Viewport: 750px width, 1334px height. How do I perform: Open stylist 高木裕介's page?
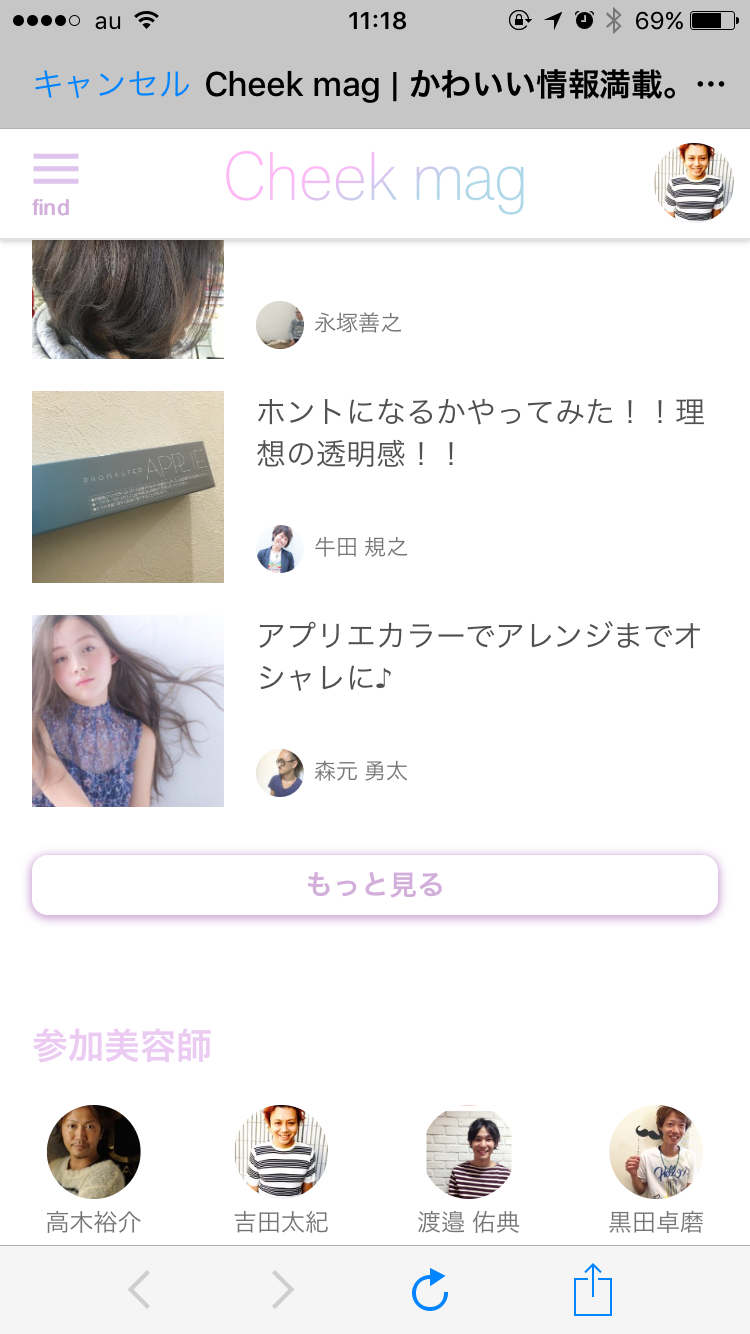94,1168
